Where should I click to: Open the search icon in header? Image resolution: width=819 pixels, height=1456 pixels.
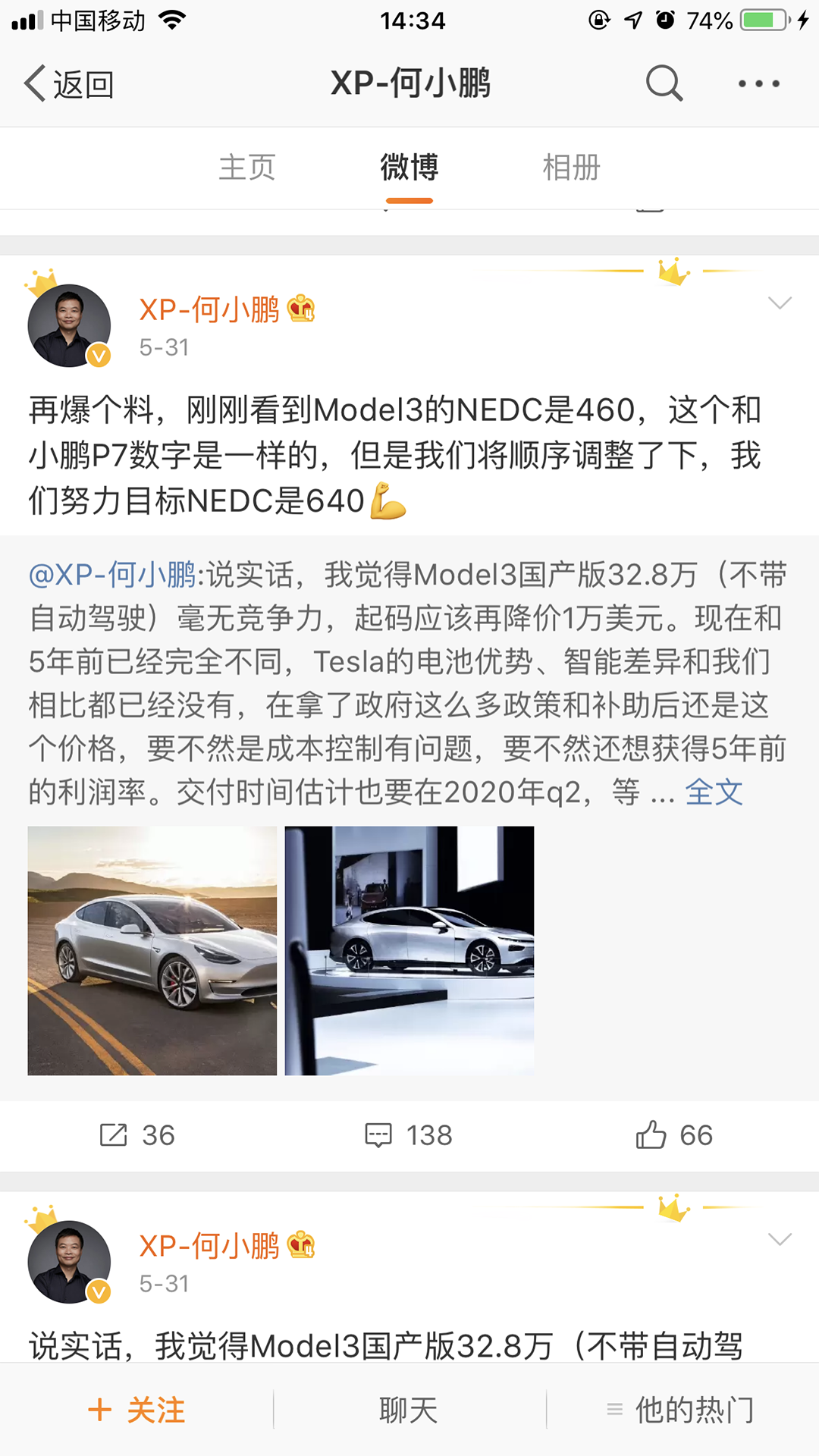[664, 83]
